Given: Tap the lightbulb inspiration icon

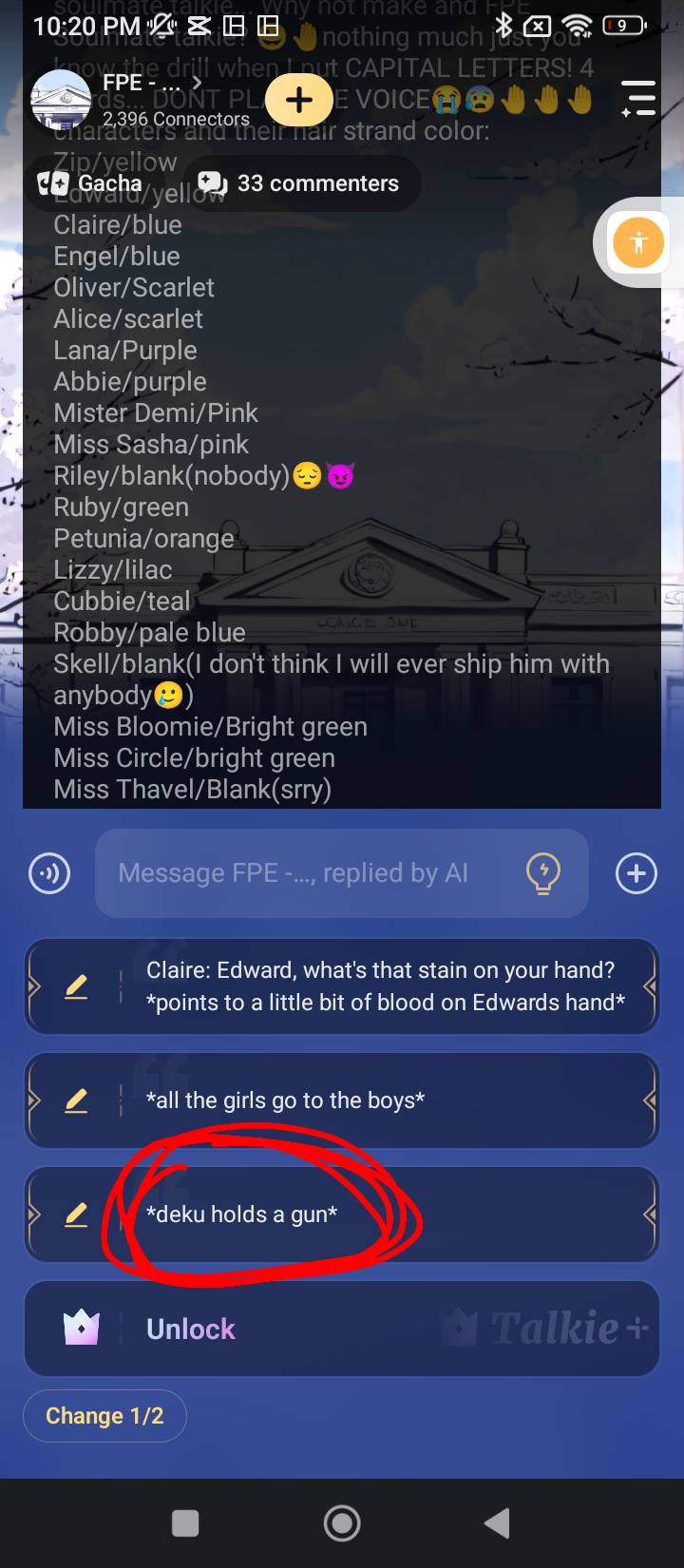Looking at the screenshot, I should (x=542, y=872).
